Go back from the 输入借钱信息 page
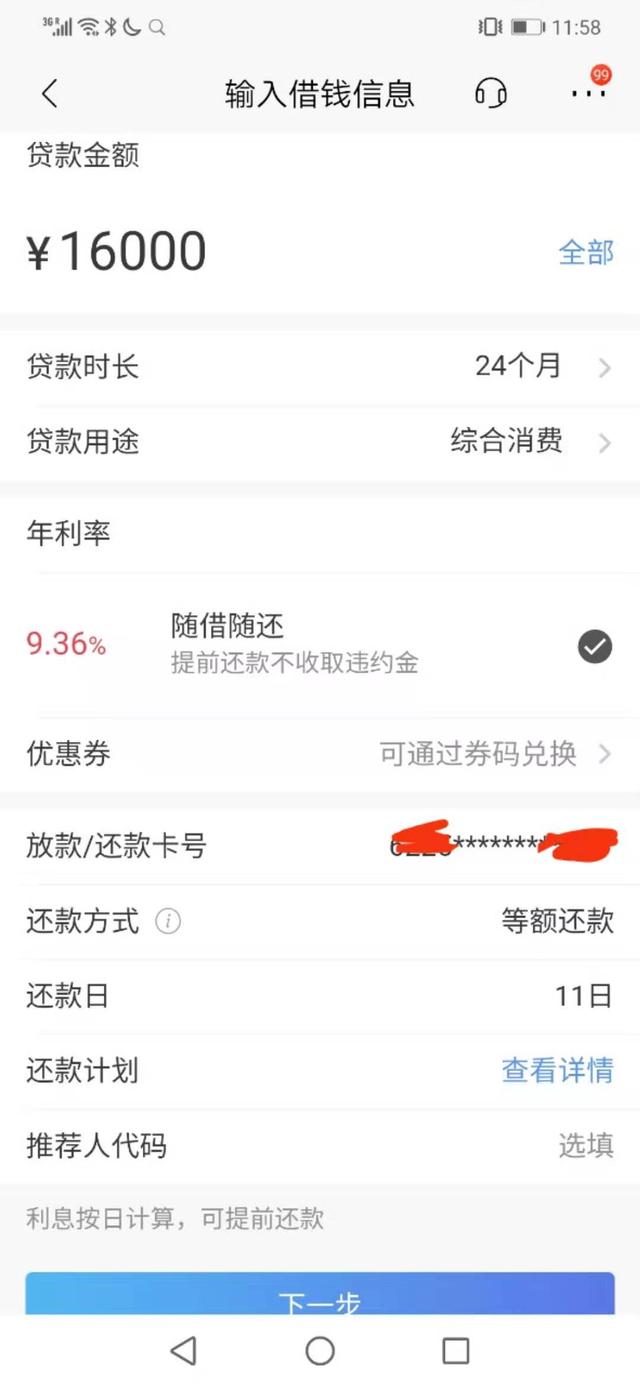Image resolution: width=640 pixels, height=1387 pixels. point(50,94)
